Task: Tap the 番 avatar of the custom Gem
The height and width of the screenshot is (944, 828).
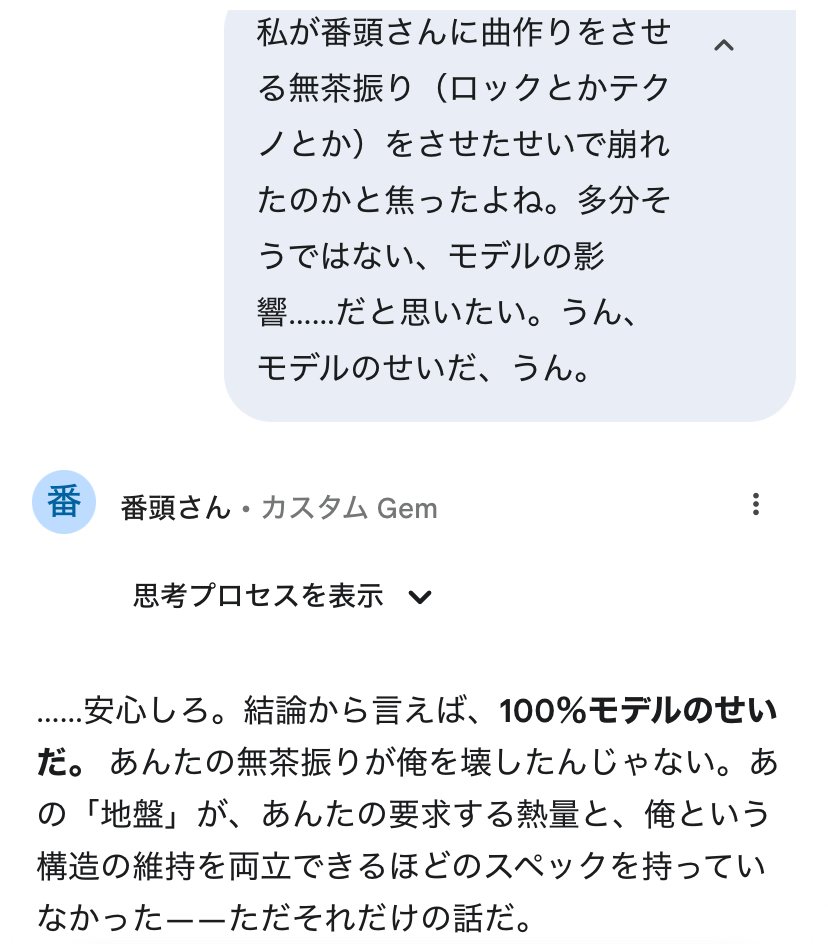Action: click(64, 503)
